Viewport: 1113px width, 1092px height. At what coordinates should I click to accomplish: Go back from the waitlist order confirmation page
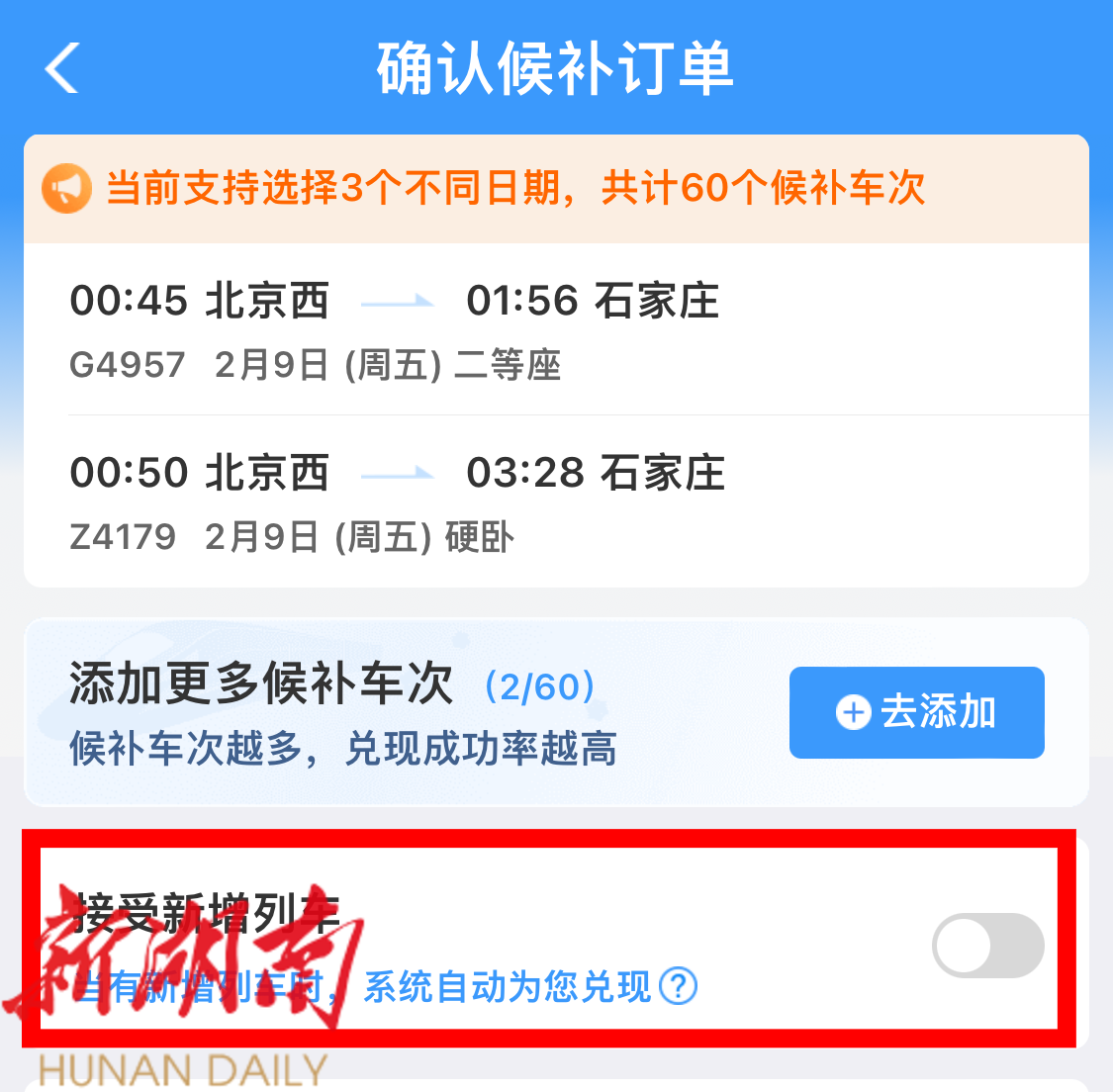click(61, 69)
